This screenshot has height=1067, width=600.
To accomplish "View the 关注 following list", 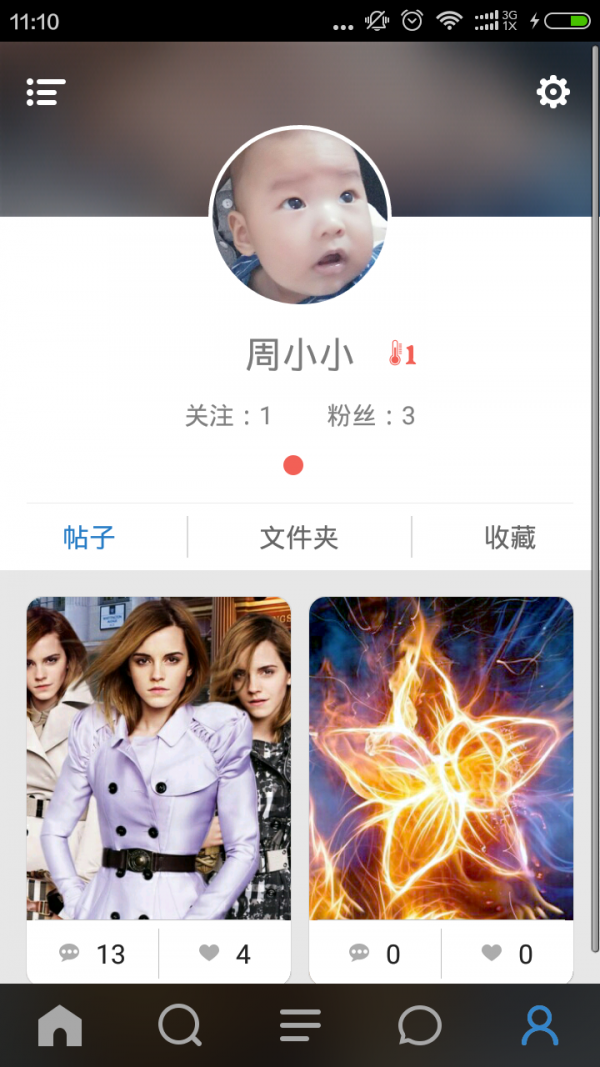I will (x=228, y=416).
